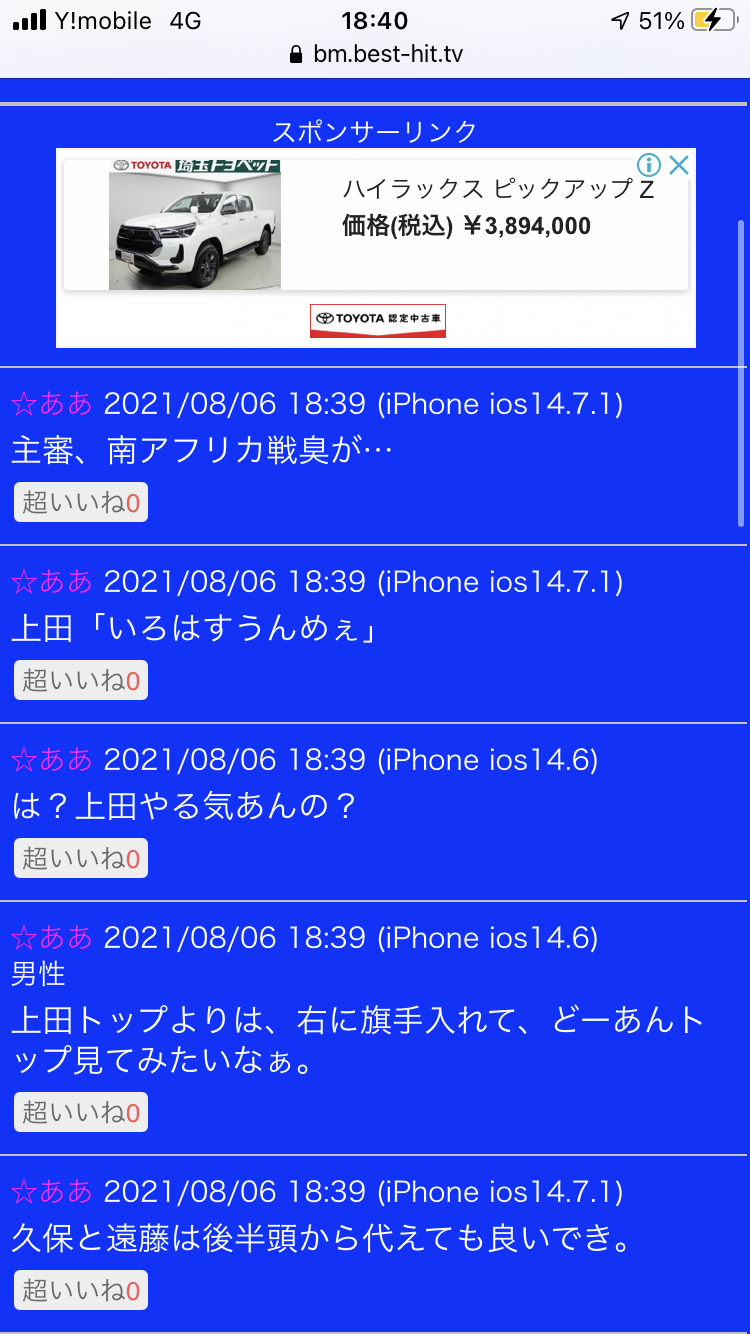Give 超いいね to は？上田やる気あんの？

coord(81,858)
